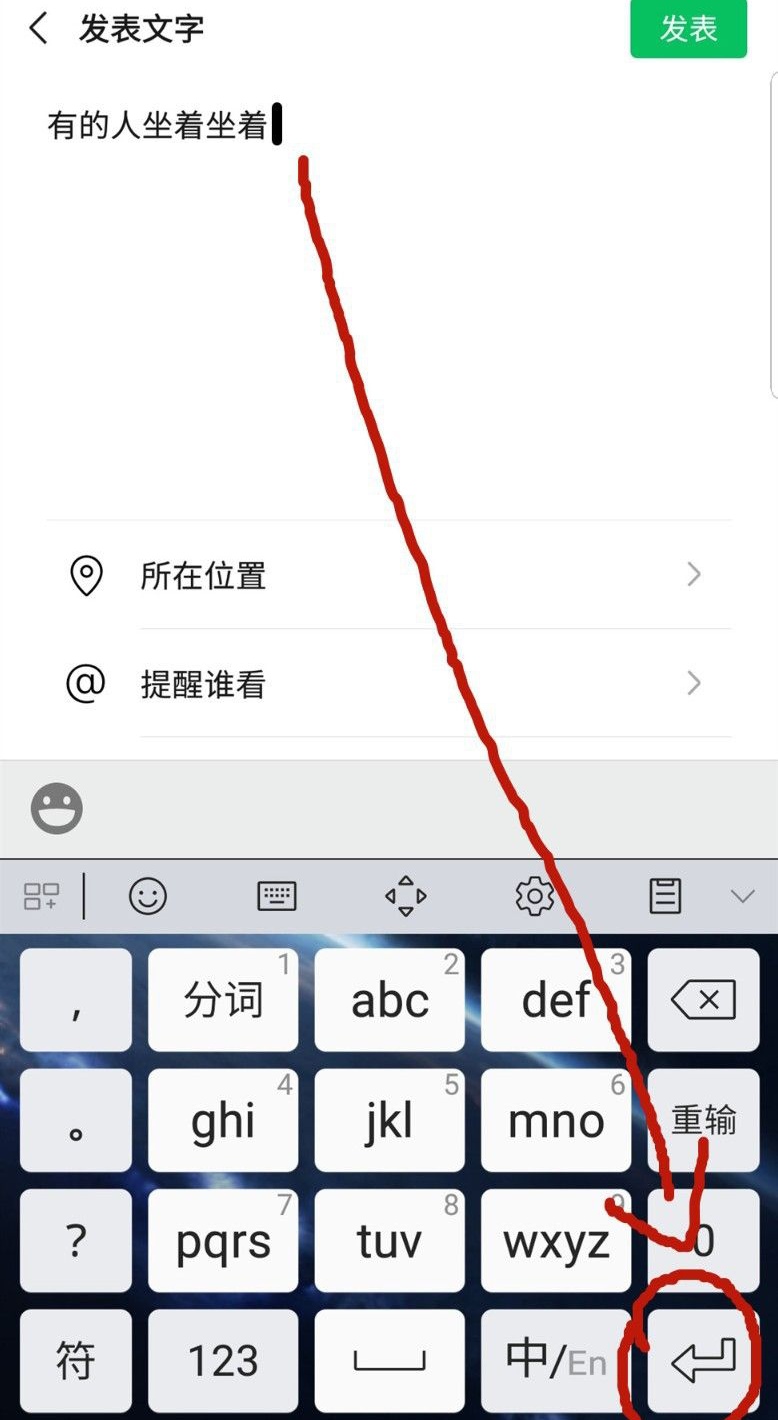Screen dimensions: 778x1420
Task: Open keyboard settings gear
Action: coord(534,896)
